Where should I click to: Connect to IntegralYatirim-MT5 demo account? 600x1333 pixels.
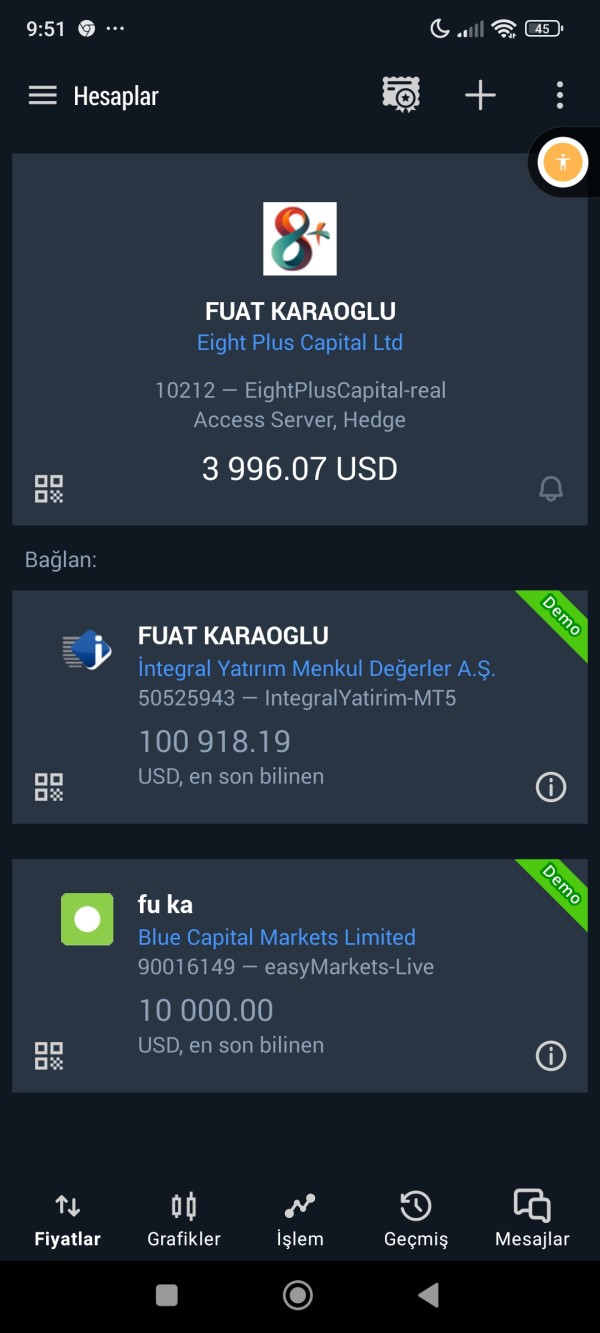pos(300,707)
